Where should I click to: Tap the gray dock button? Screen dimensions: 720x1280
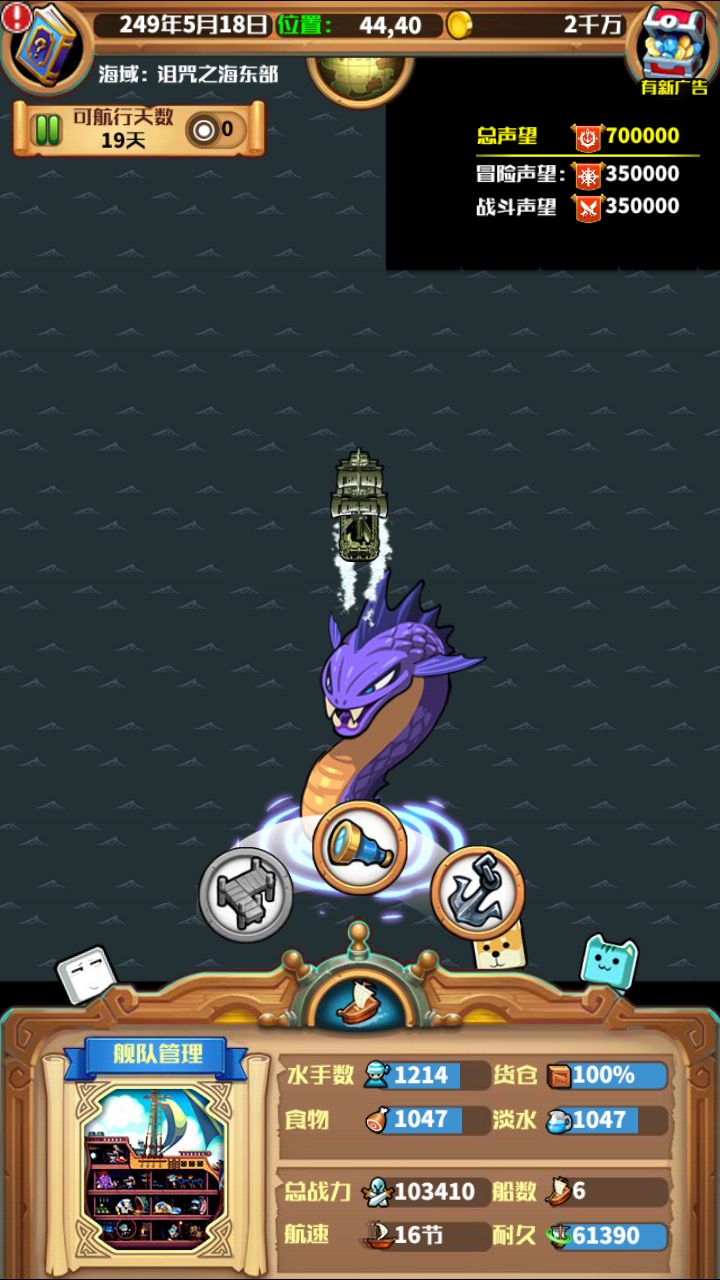click(x=245, y=895)
